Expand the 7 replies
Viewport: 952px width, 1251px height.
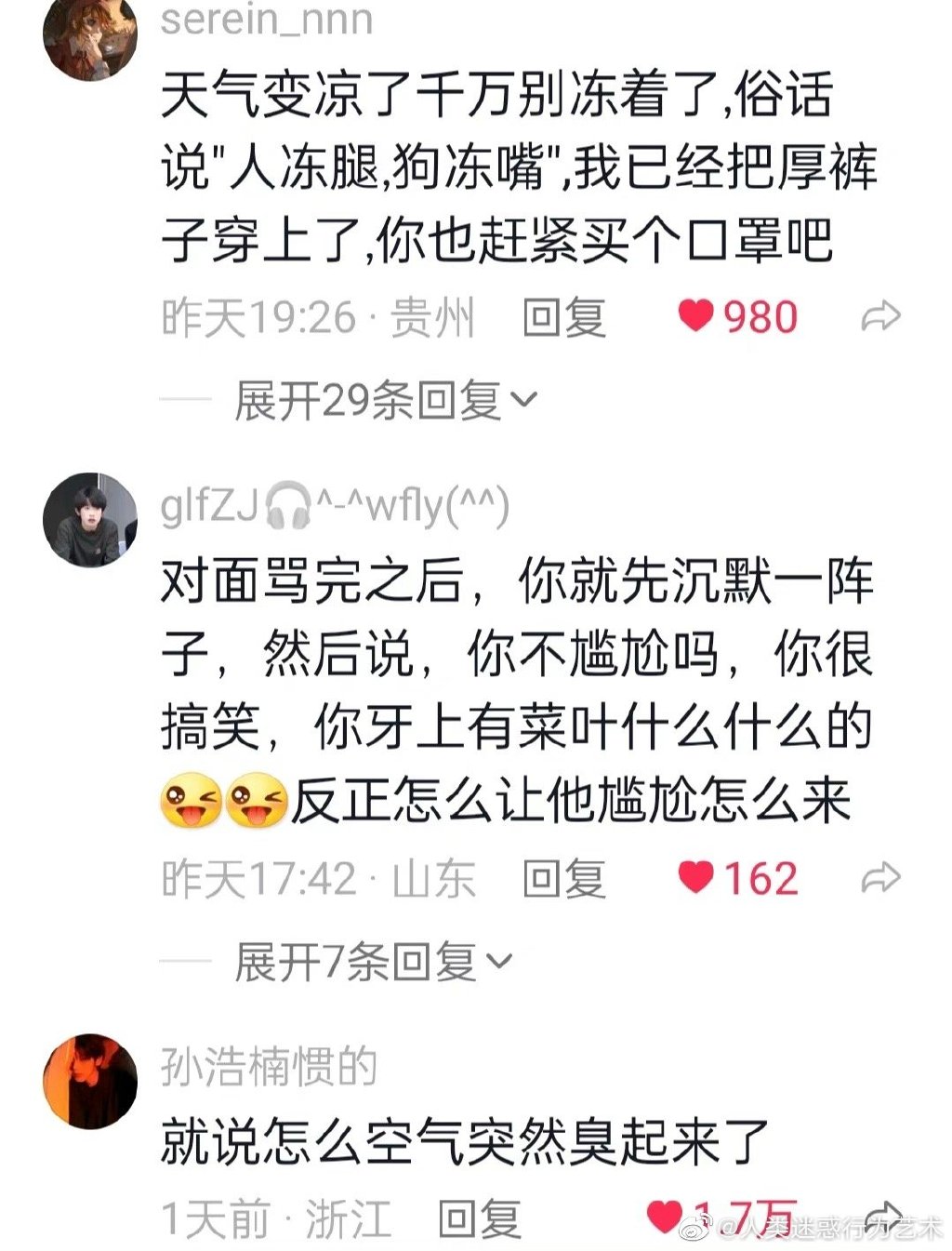(372, 962)
